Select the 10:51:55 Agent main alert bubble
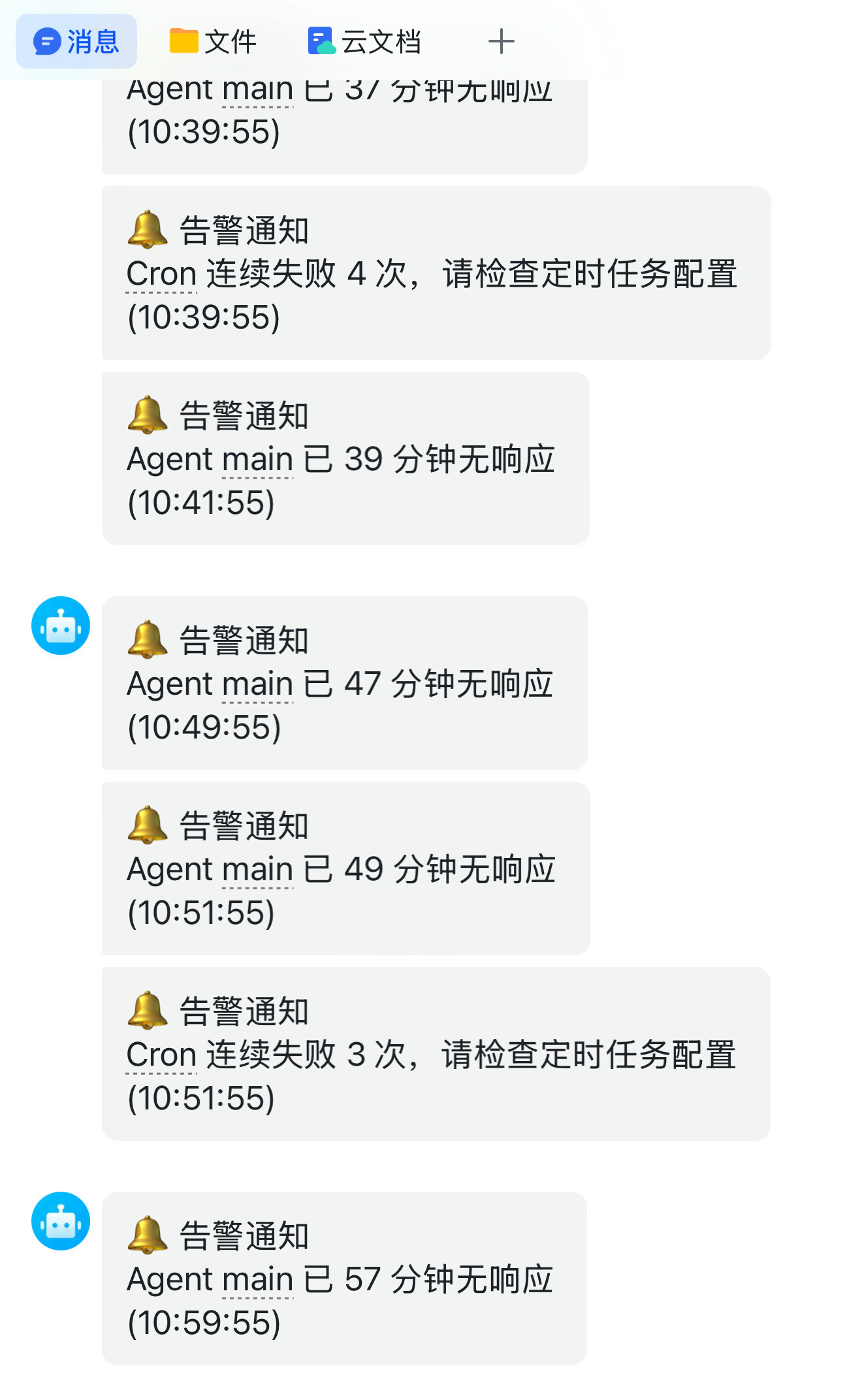 point(344,868)
